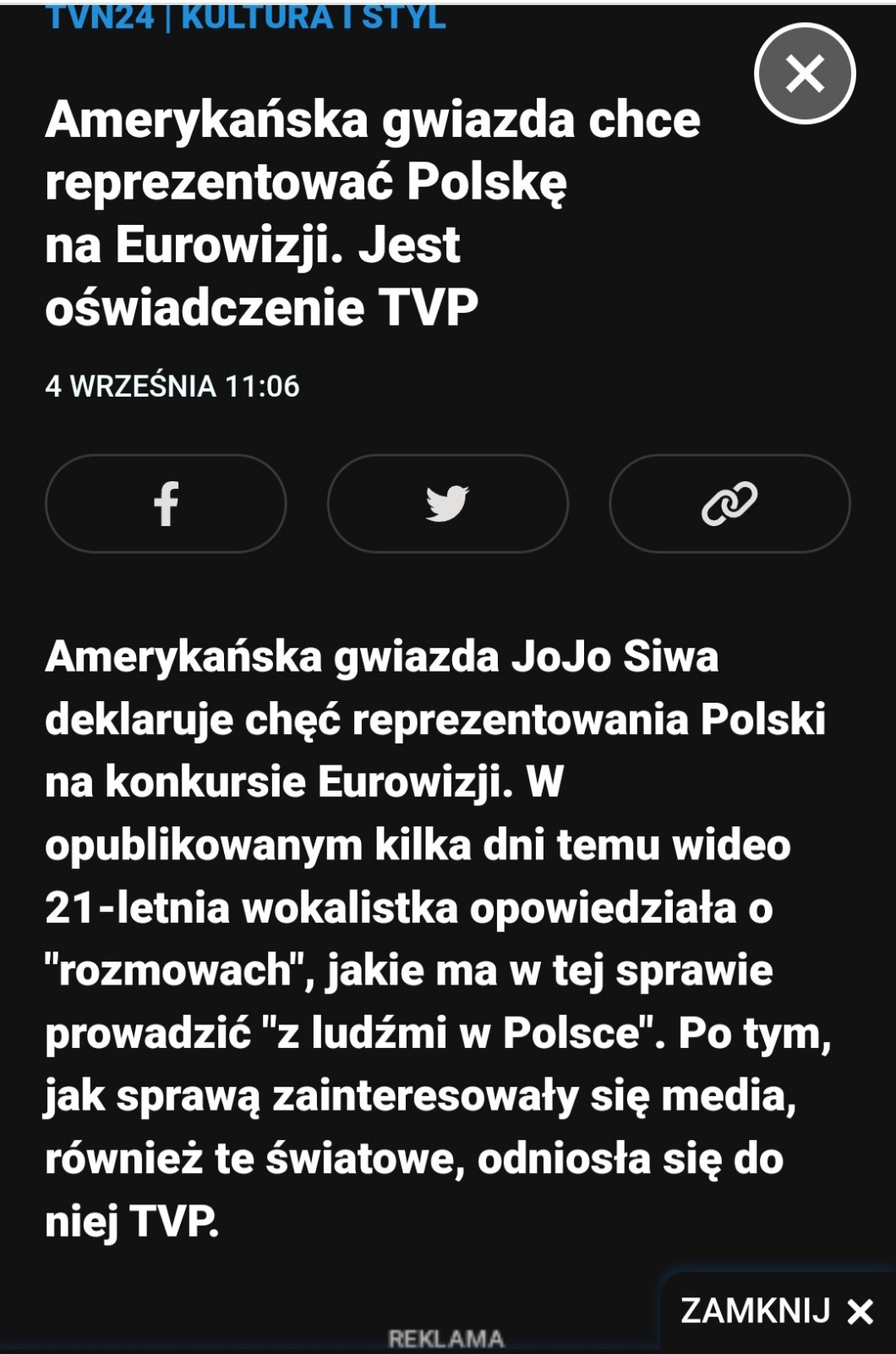Dismiss the ad via Zamknij

coord(777,1311)
